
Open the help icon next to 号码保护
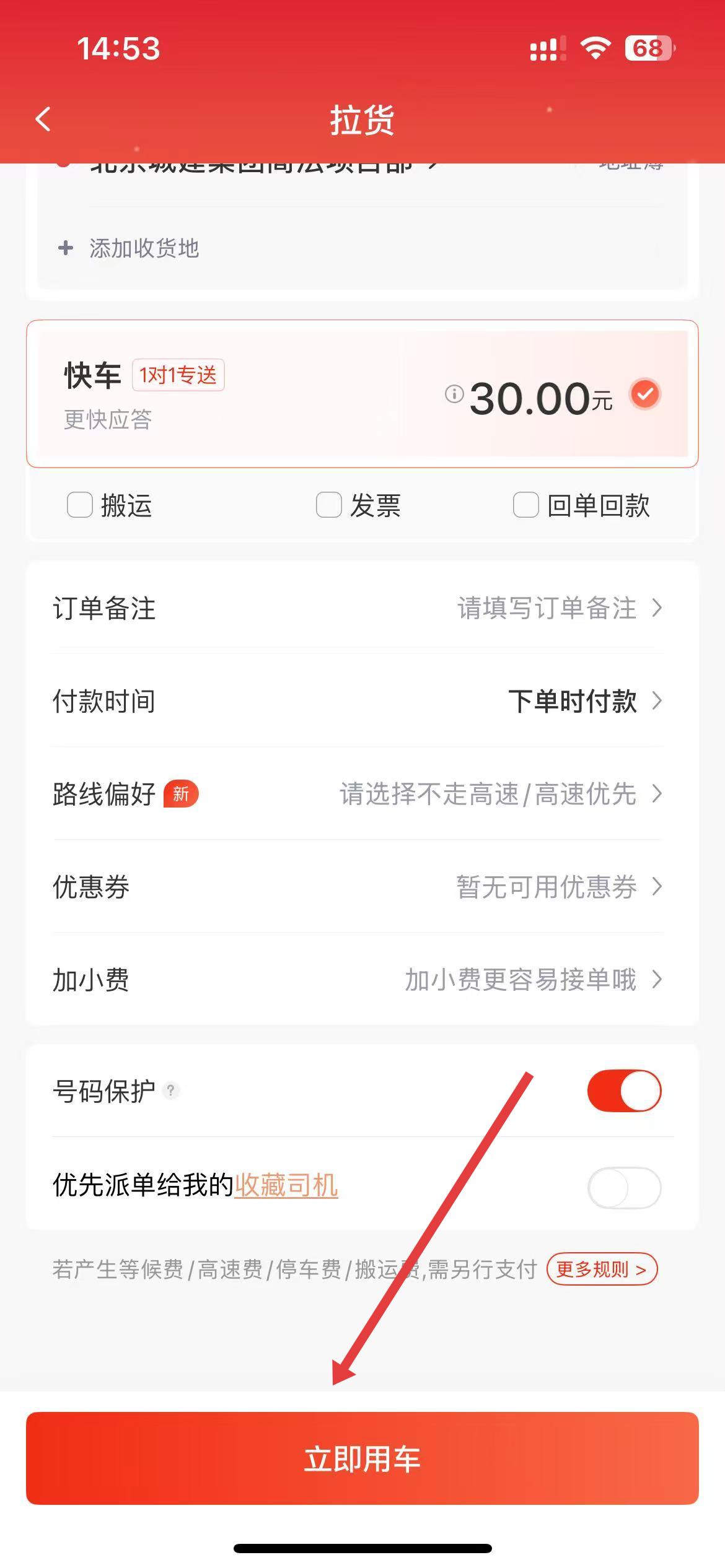(171, 1091)
